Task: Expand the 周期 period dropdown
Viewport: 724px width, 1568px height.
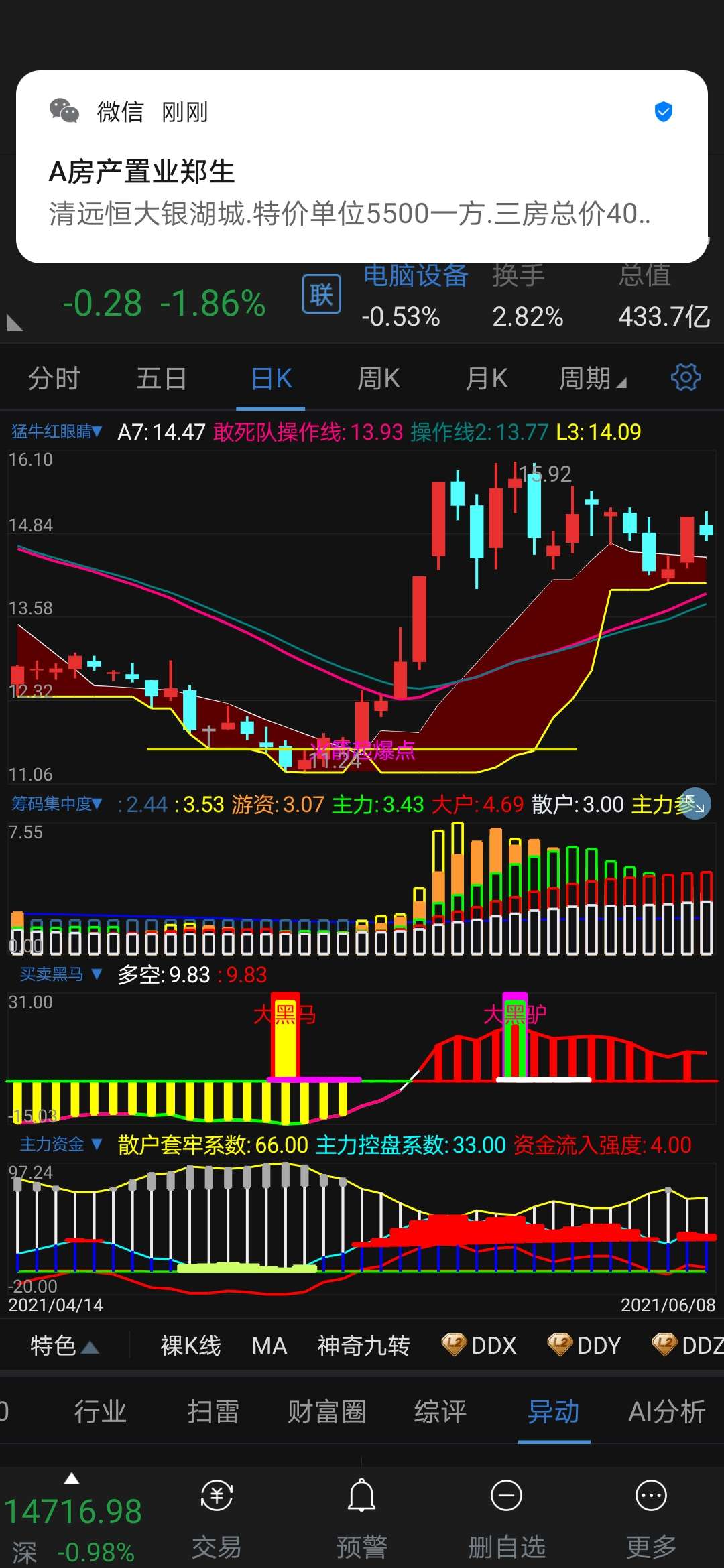Action: (593, 377)
